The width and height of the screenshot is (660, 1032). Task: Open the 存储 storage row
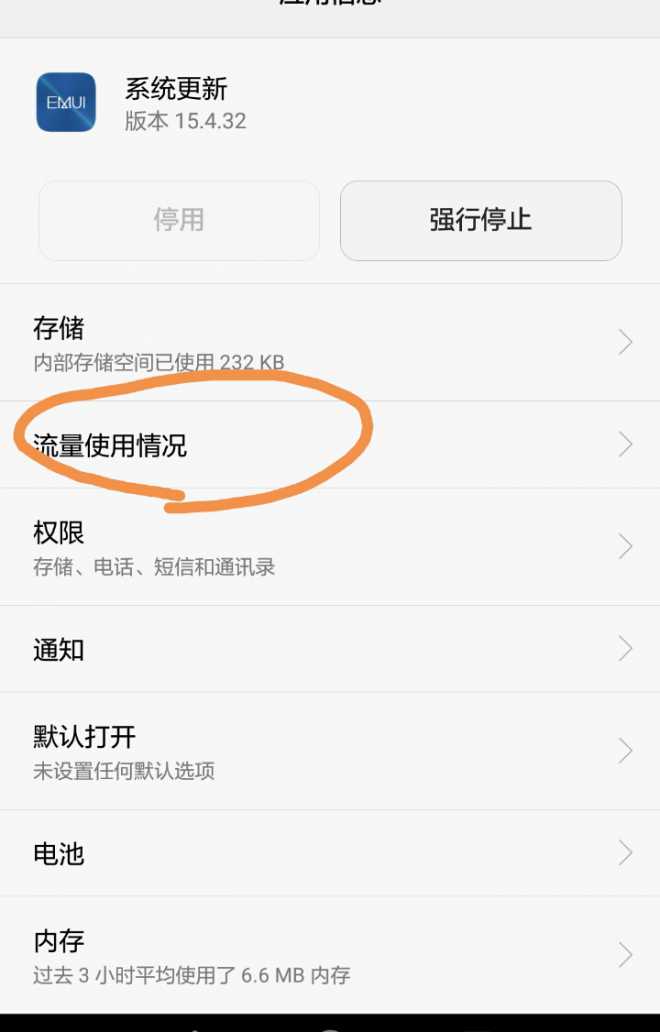(330, 343)
